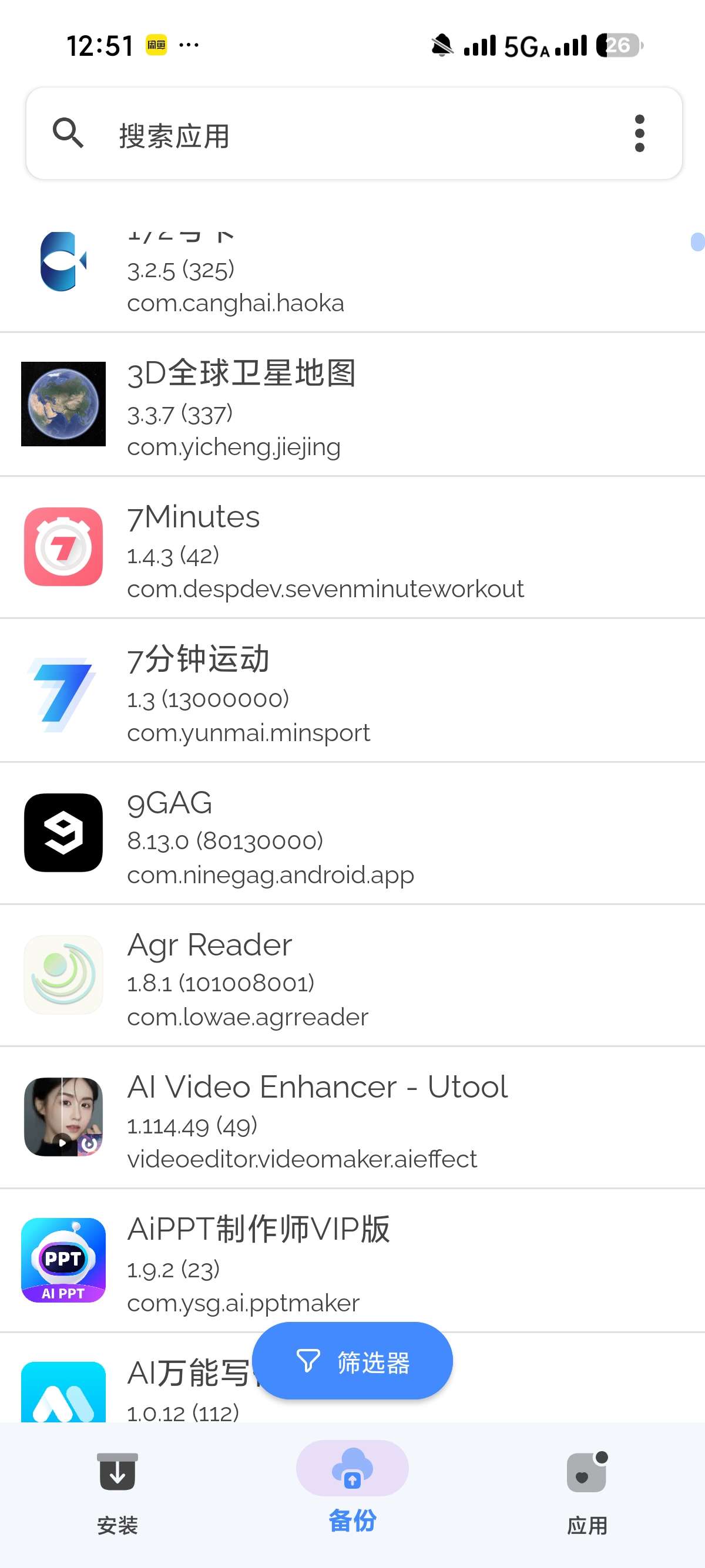Viewport: 705px width, 1568px height.
Task: Select the 备份 tab
Action: (352, 1490)
